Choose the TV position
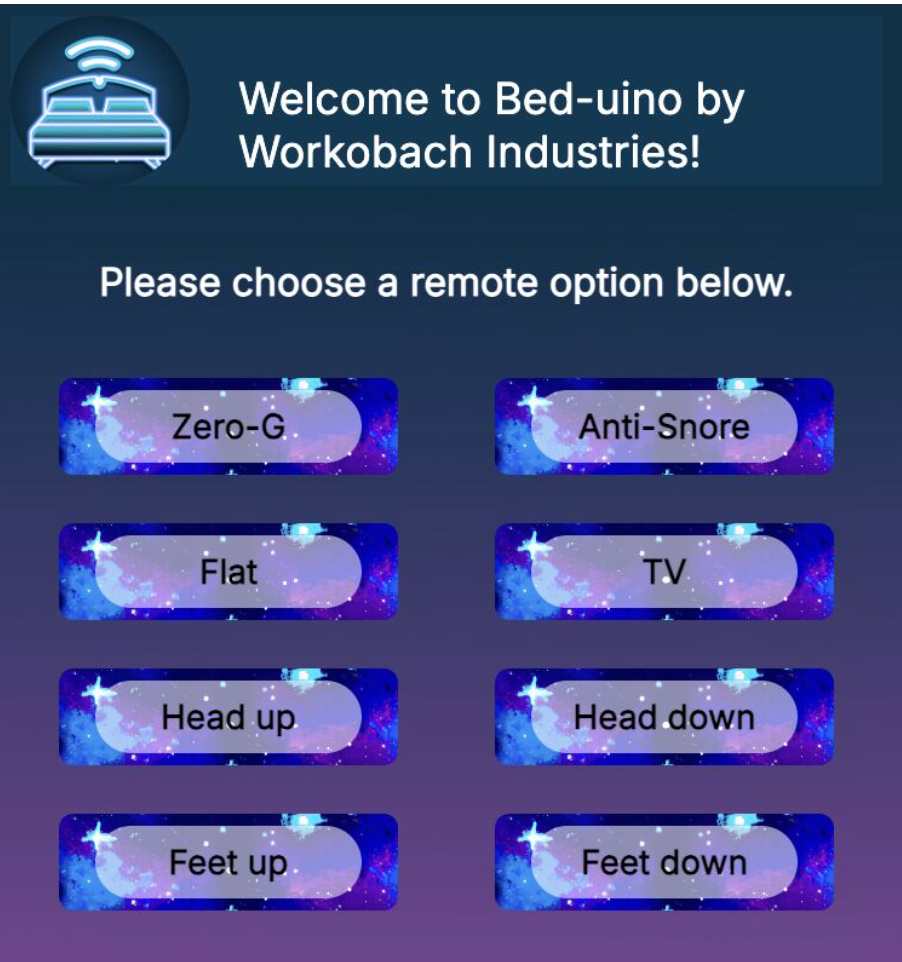The height and width of the screenshot is (962, 902). [x=664, y=571]
